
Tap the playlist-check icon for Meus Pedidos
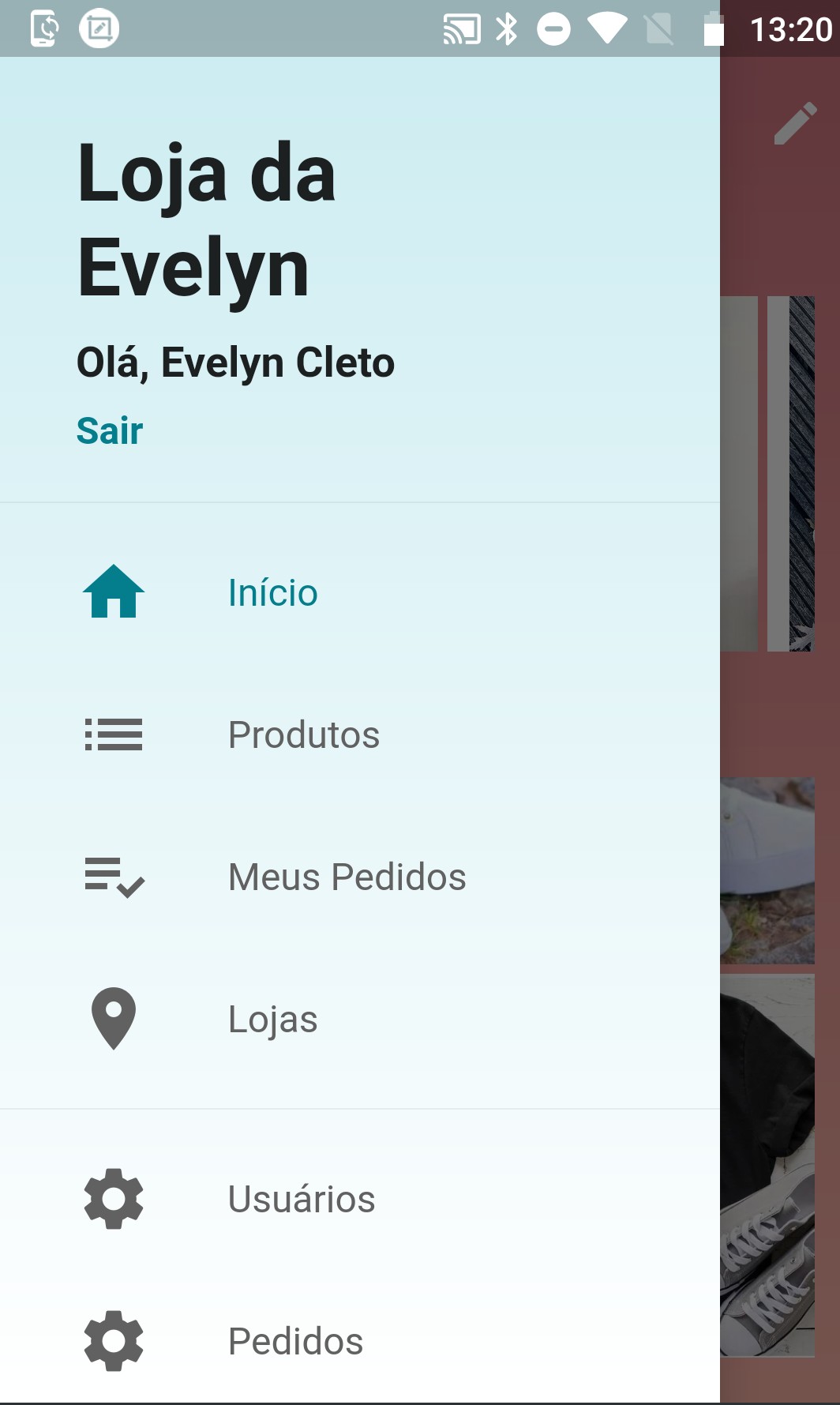click(113, 877)
